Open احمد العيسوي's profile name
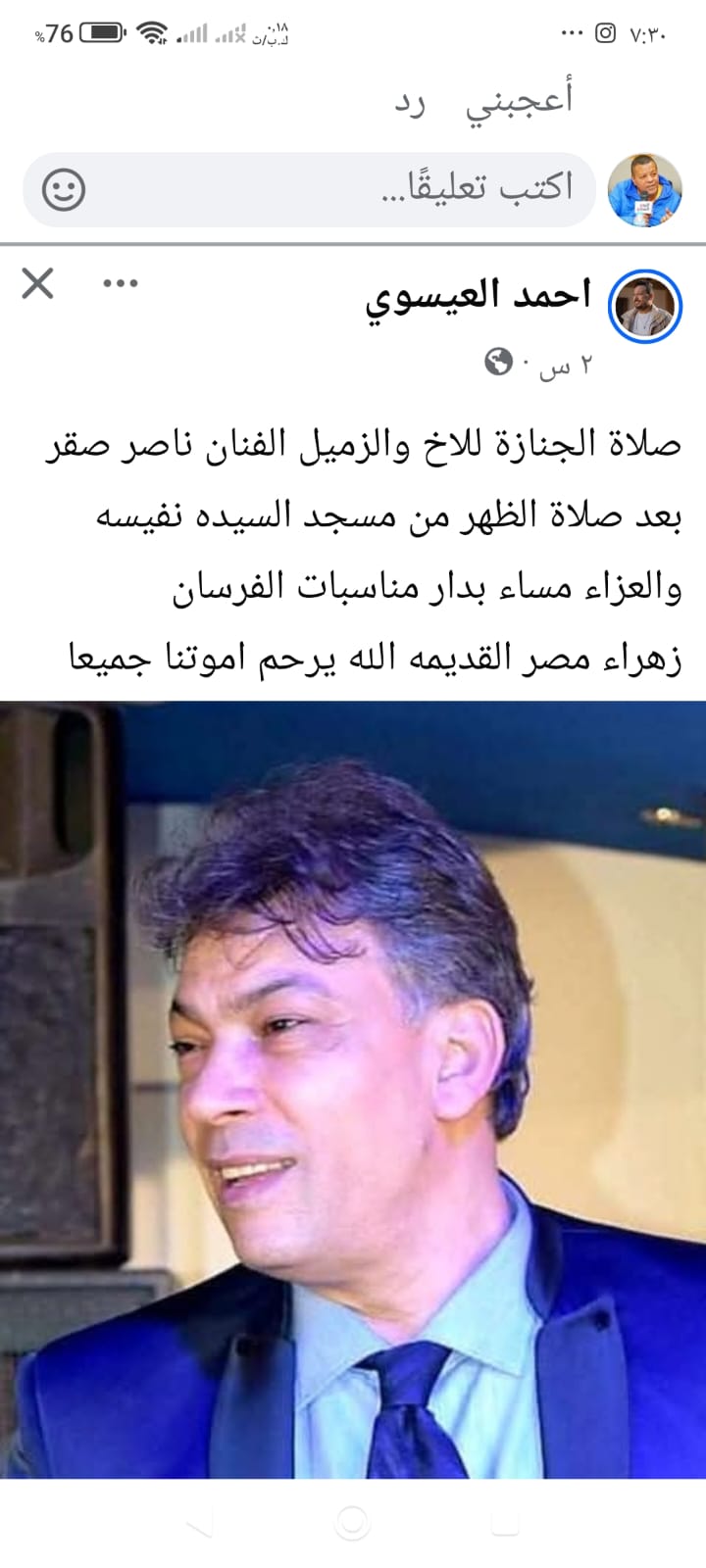 (x=479, y=295)
